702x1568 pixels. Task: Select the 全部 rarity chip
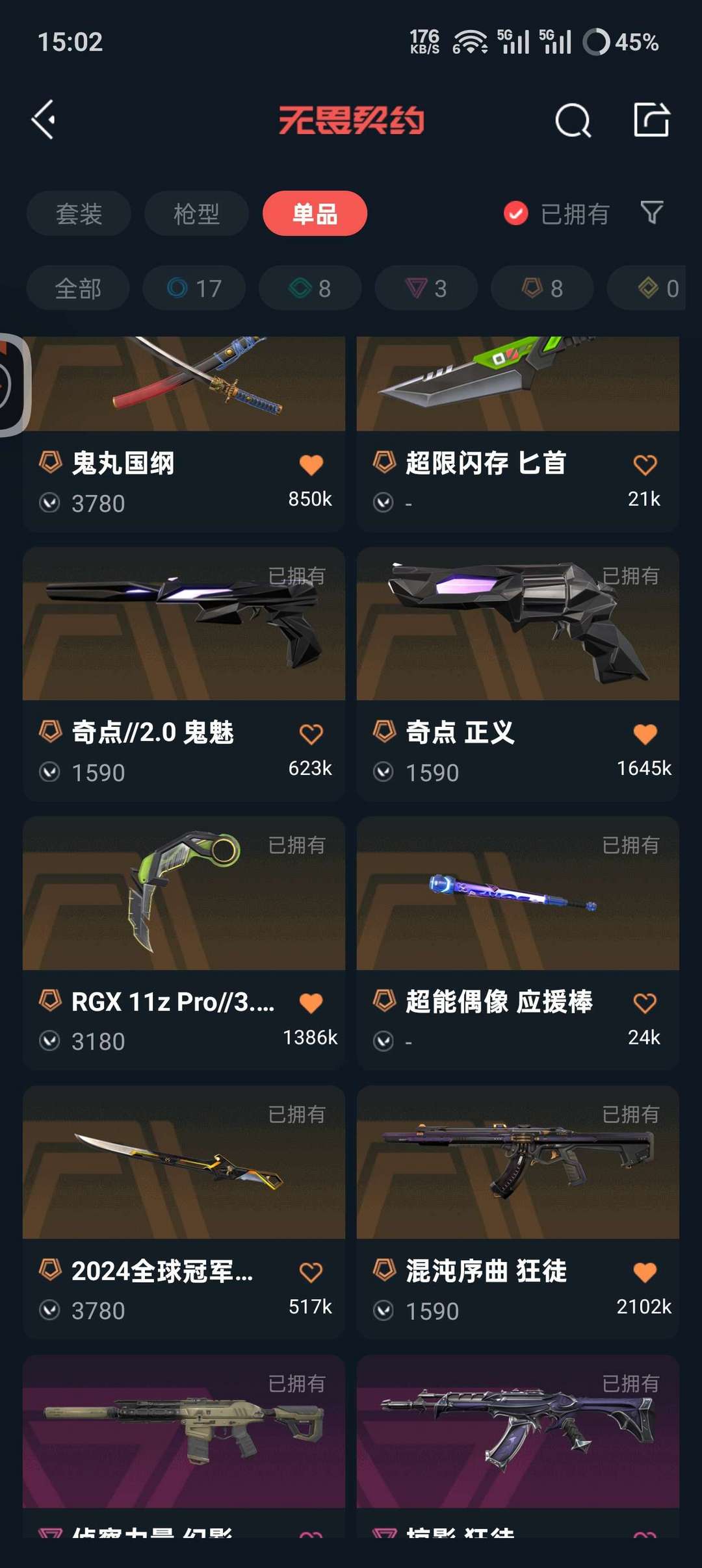(x=78, y=288)
